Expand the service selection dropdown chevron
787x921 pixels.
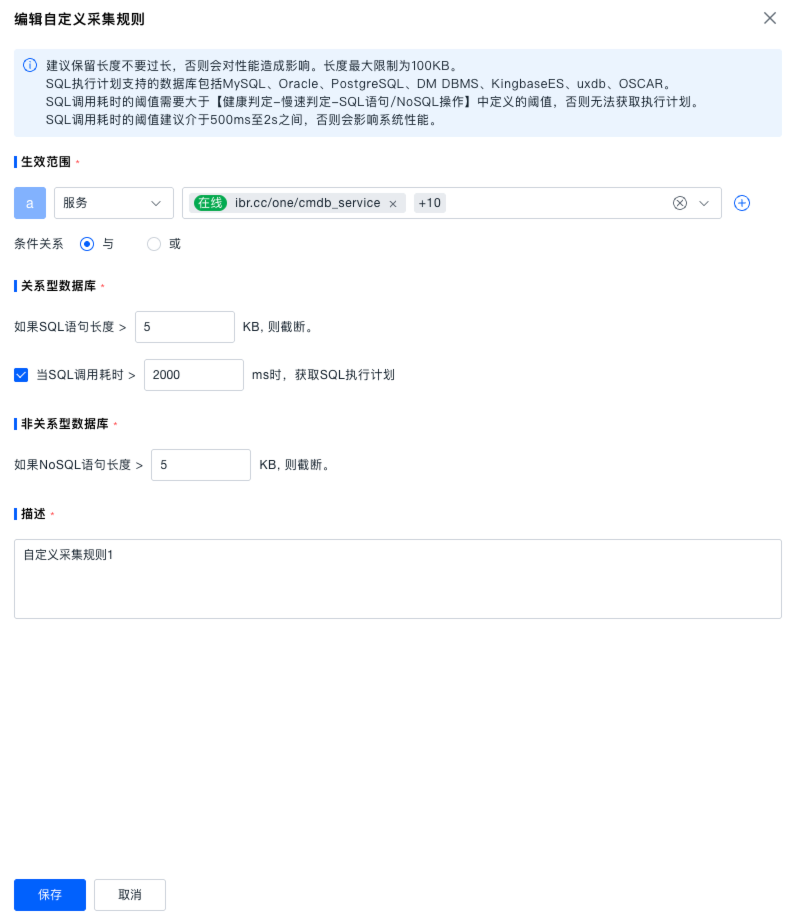704,203
